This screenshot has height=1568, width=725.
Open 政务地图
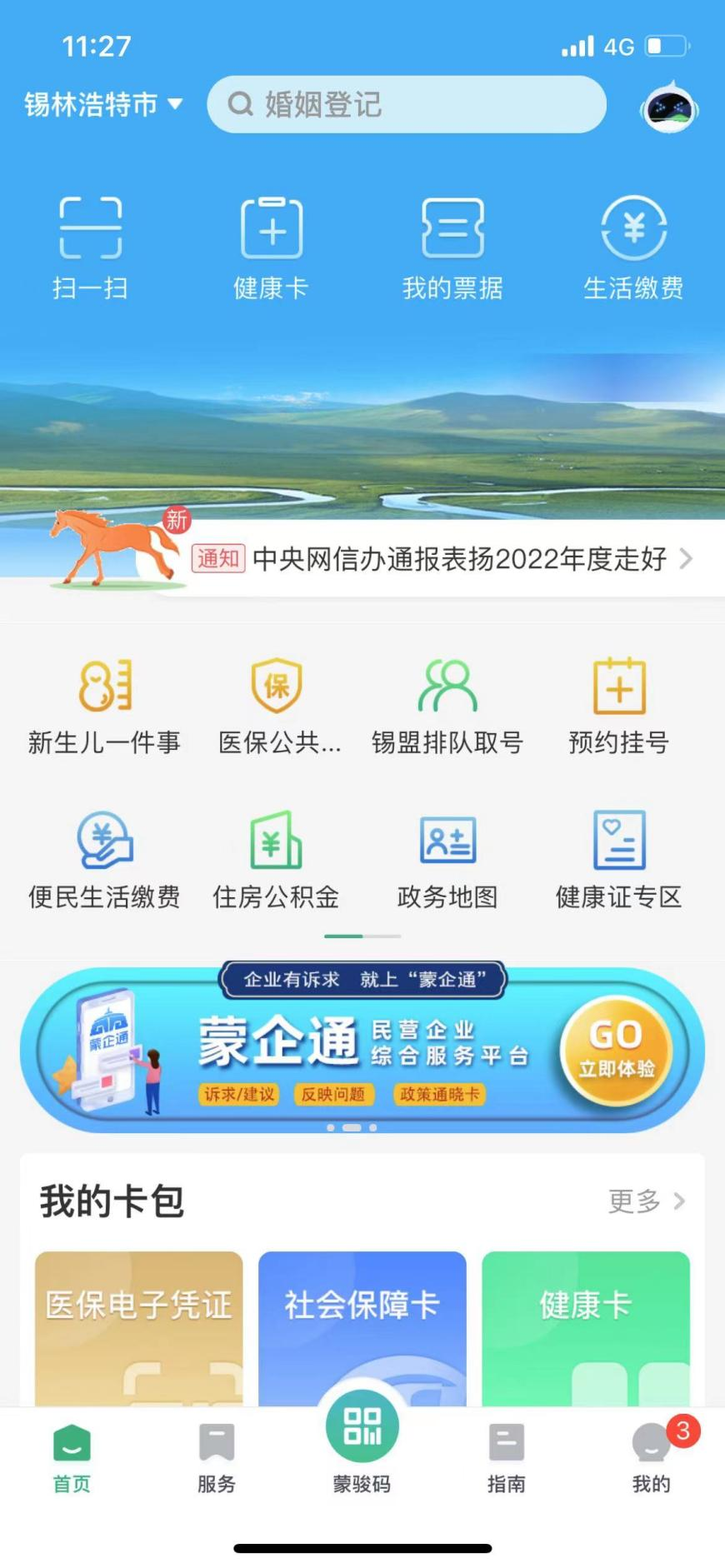(x=447, y=860)
